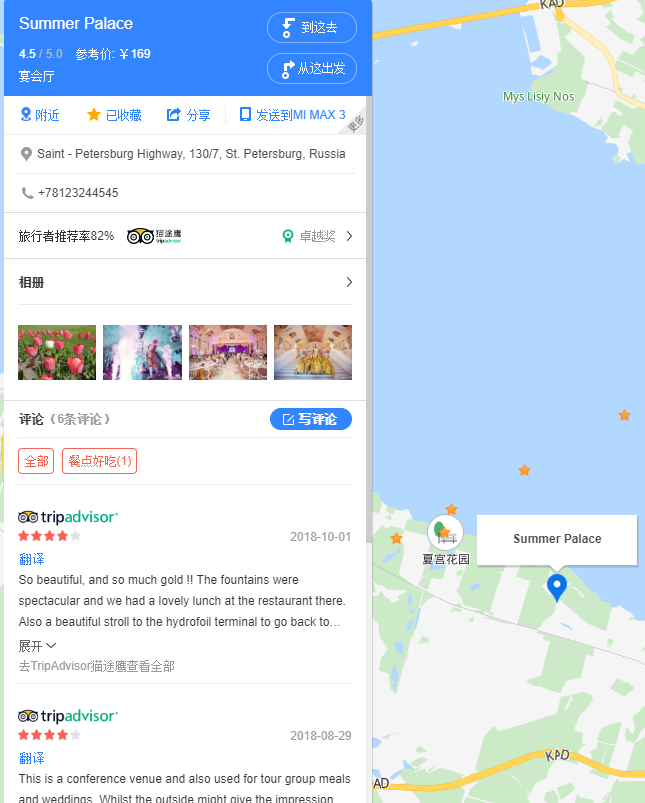645x803 pixels.
Task: Expand the 2018-10-01 review with 展开
Action: tap(37, 646)
